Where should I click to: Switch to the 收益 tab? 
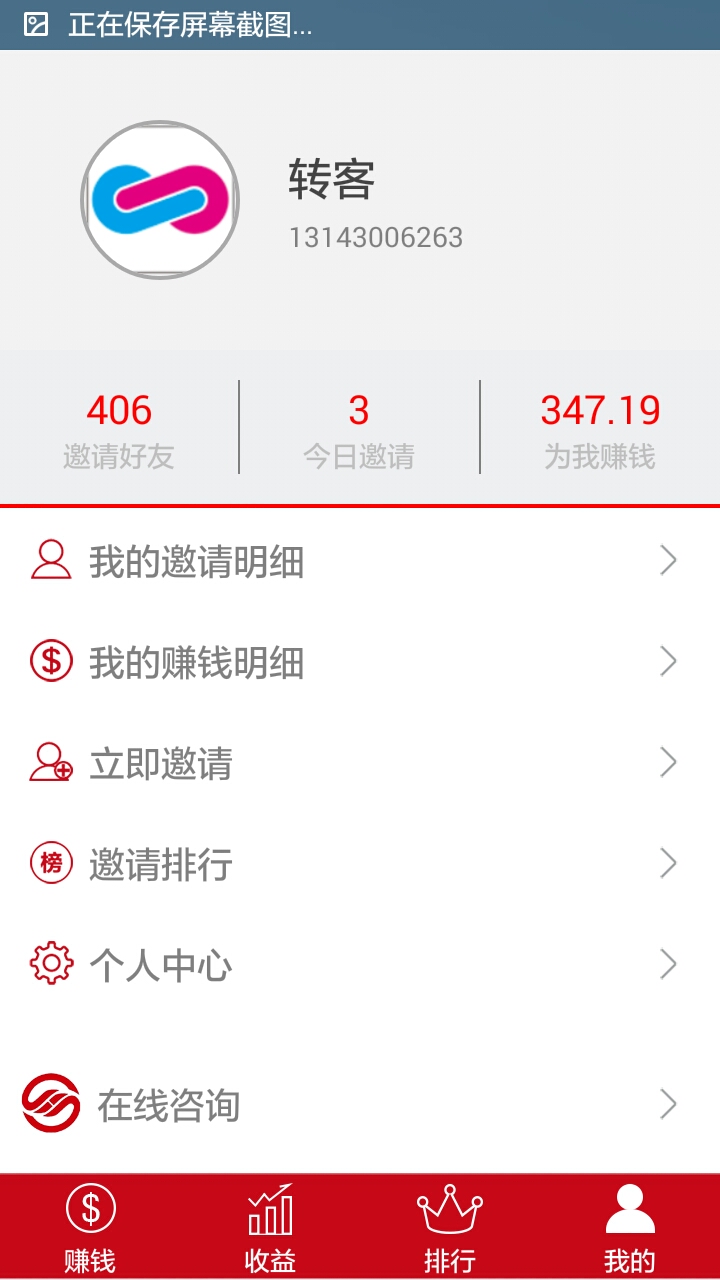coord(268,1228)
